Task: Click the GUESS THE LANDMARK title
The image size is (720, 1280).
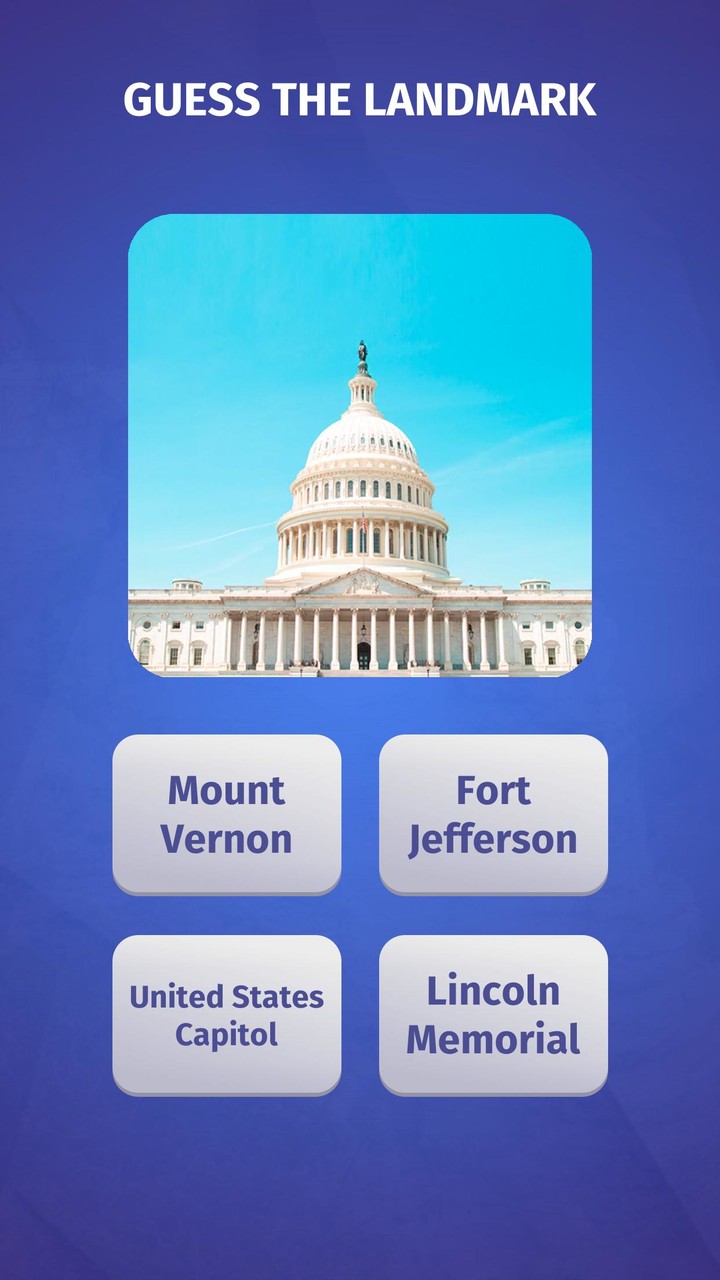Action: click(x=360, y=98)
